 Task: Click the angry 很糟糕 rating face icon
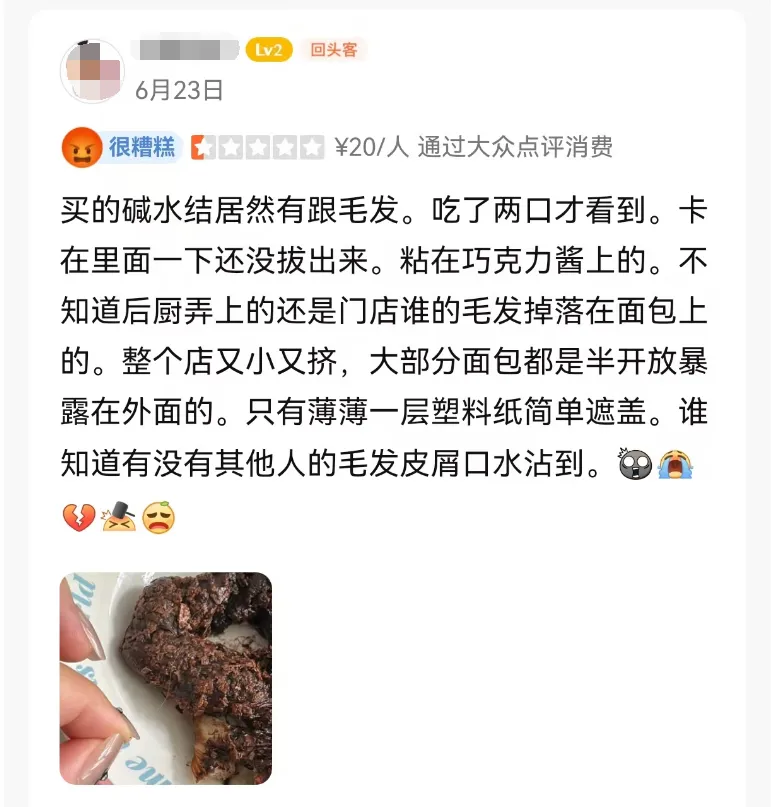point(81,146)
